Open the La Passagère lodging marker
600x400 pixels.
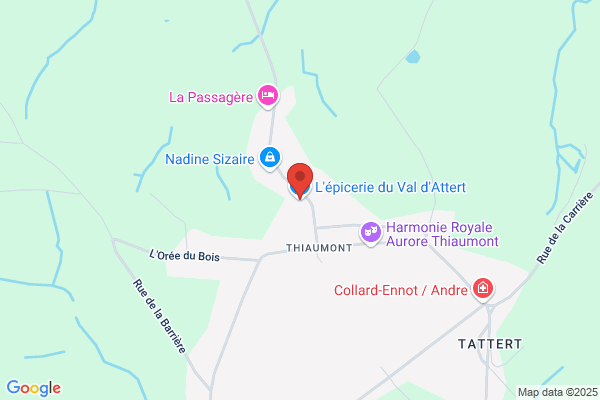pos(268,96)
